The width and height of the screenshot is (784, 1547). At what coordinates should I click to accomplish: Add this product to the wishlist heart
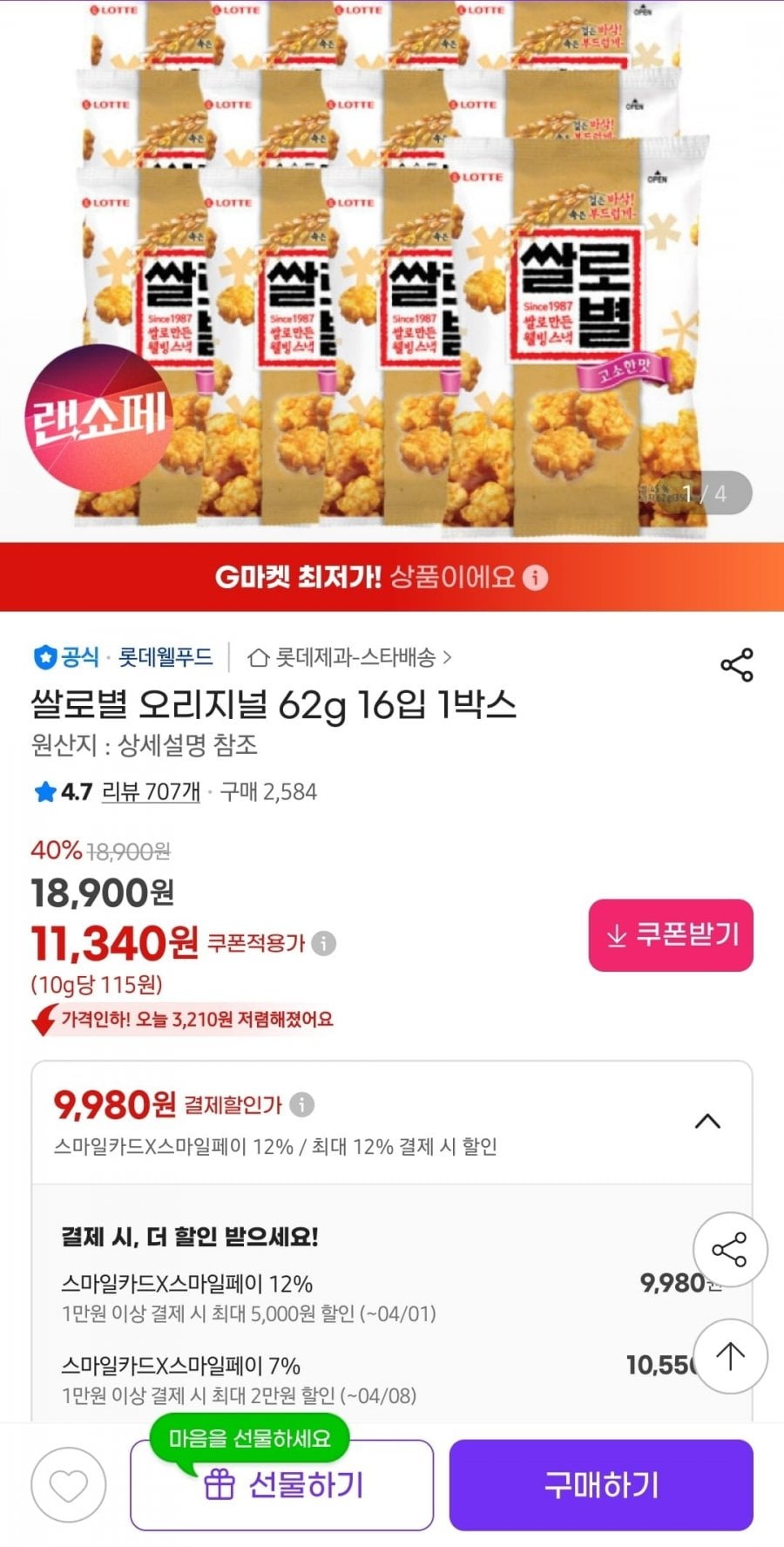(69, 1484)
